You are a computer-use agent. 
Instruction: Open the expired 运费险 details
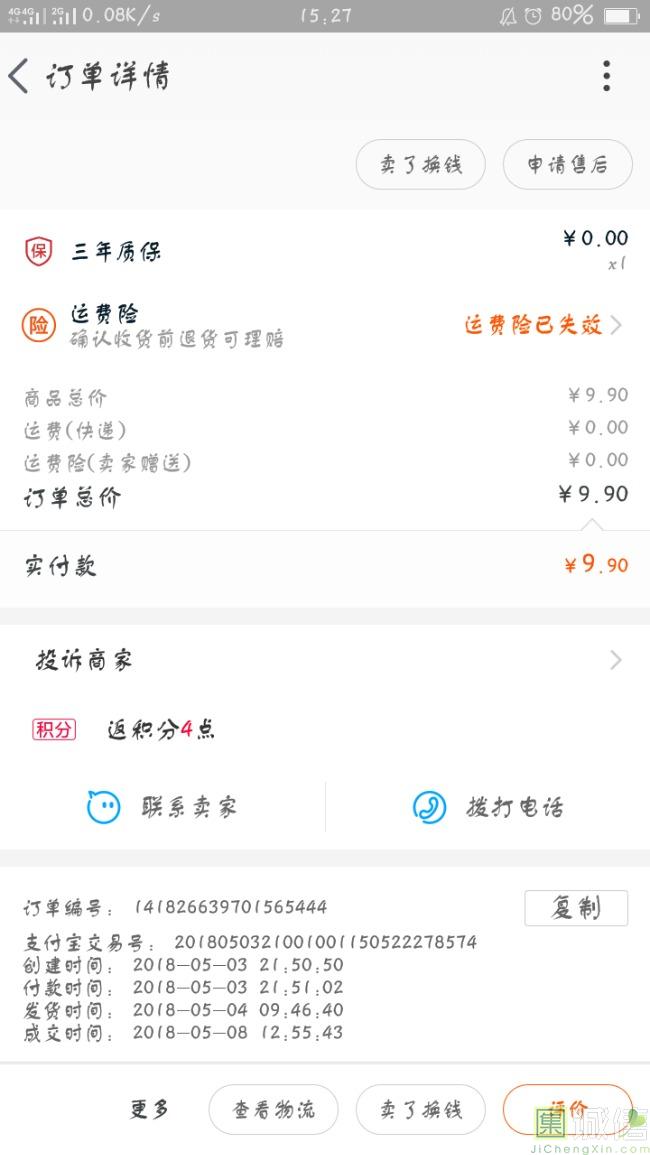coord(540,325)
